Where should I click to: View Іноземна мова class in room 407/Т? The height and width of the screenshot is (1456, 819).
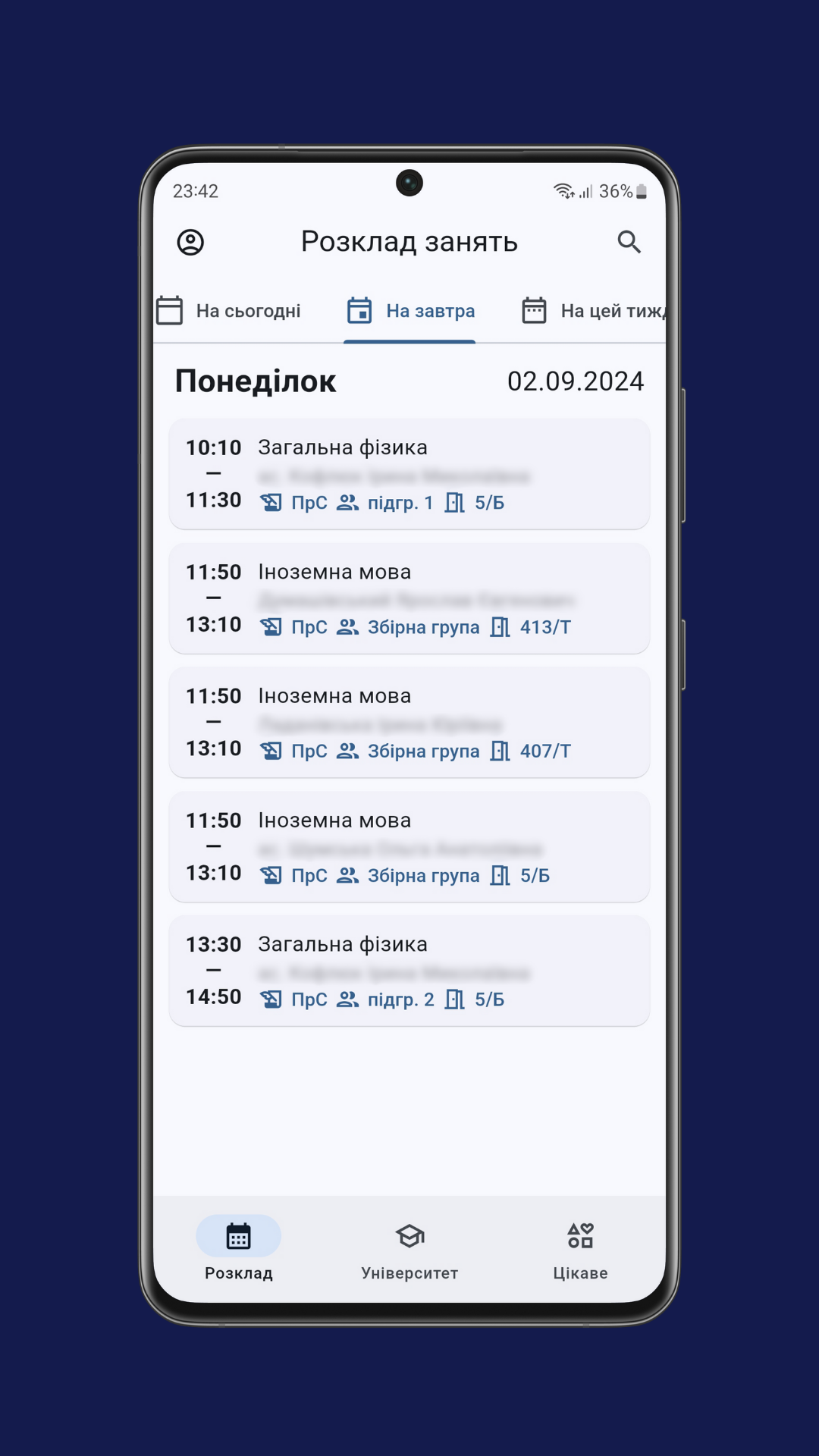point(409,723)
